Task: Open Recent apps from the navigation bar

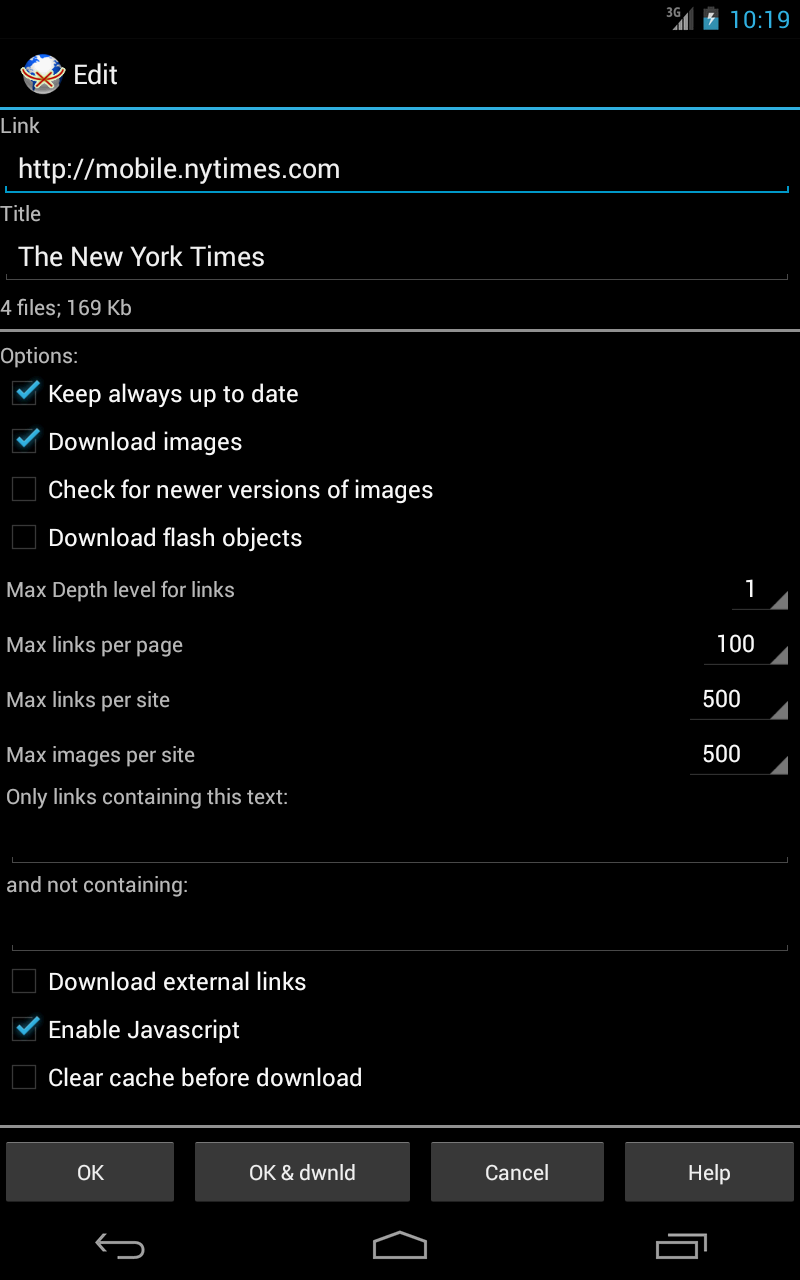Action: [x=681, y=1246]
